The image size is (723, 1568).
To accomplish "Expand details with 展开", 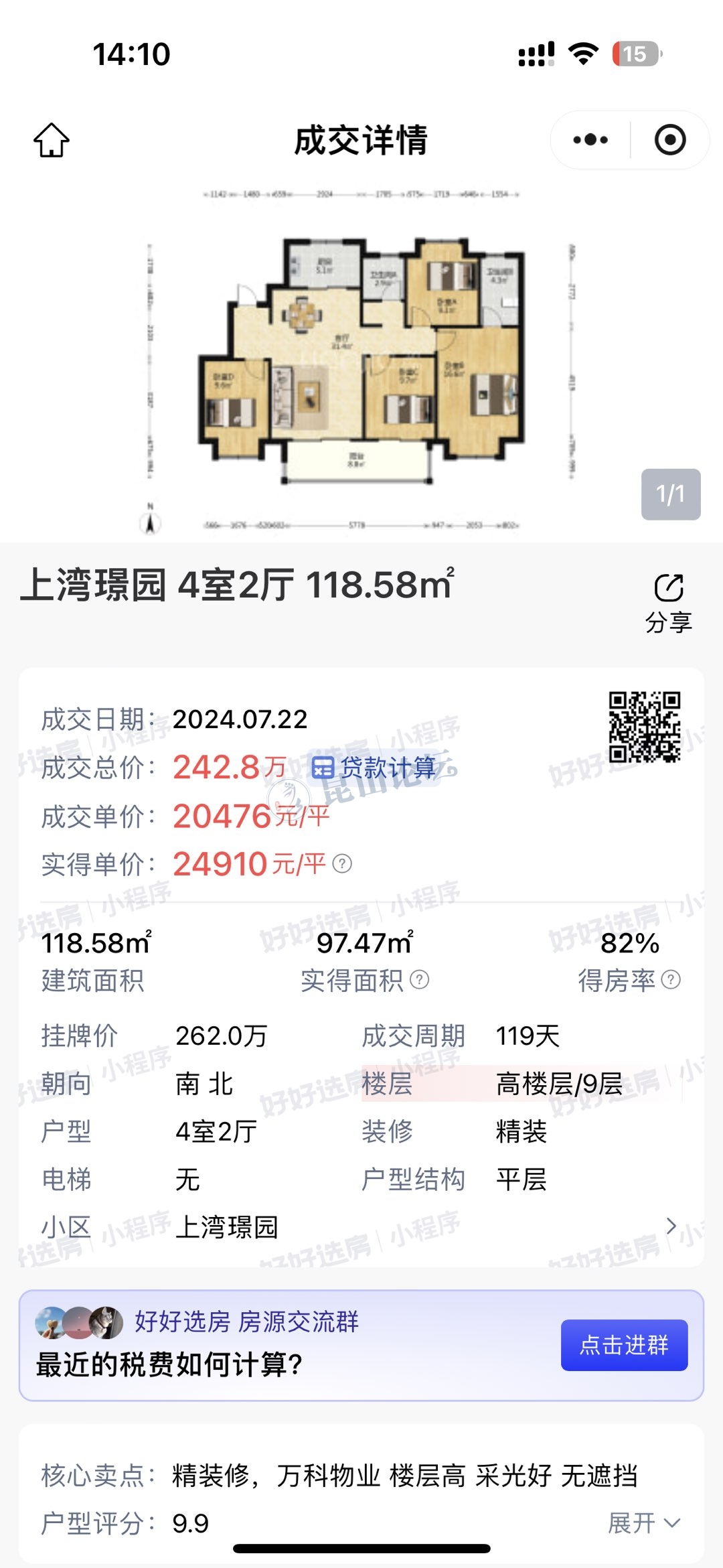I will click(644, 1523).
